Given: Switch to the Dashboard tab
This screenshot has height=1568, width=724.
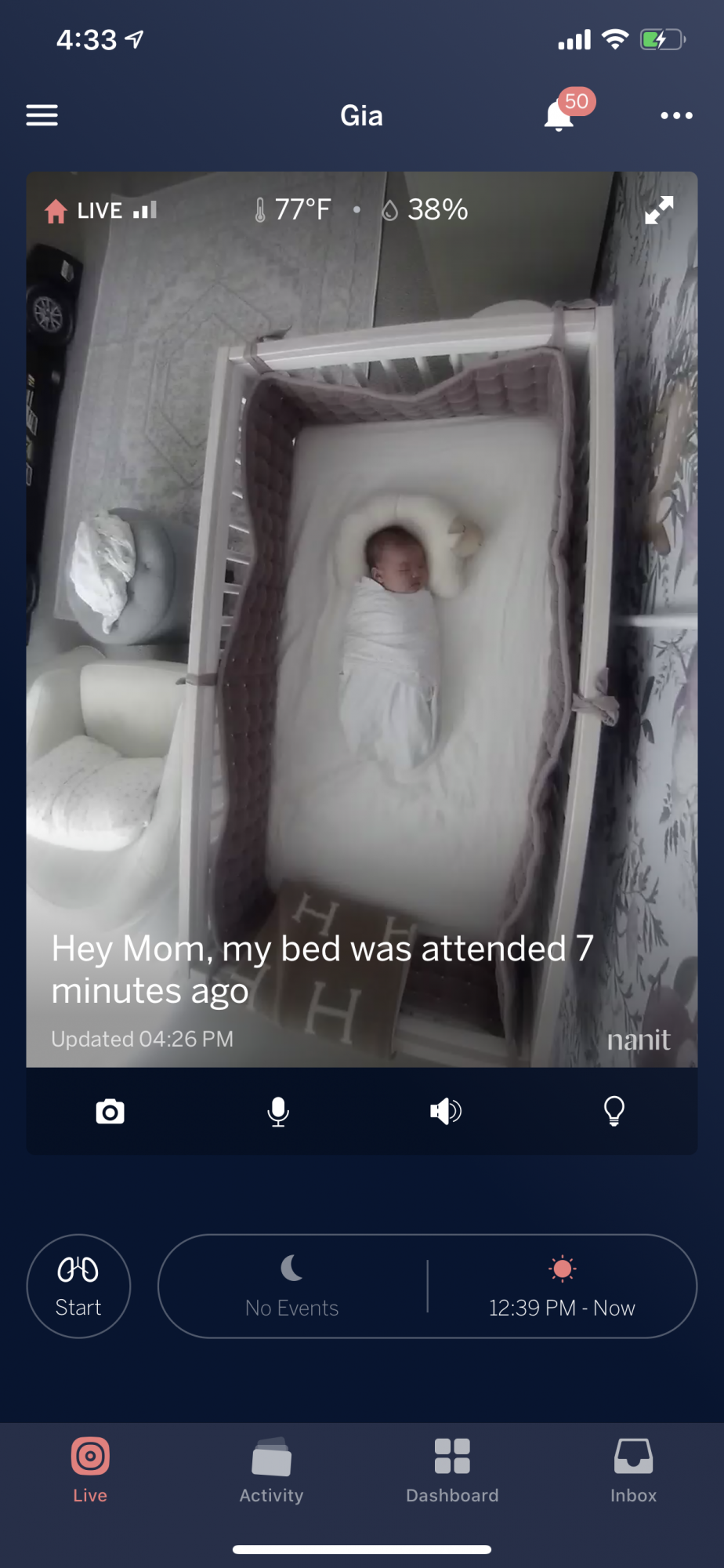Looking at the screenshot, I should tap(452, 1471).
